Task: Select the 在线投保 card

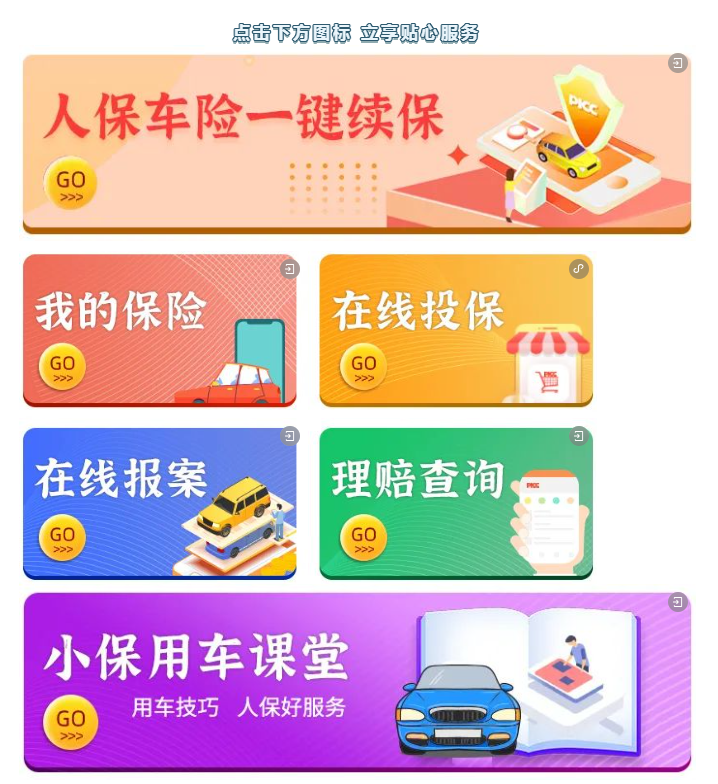Action: [456, 330]
